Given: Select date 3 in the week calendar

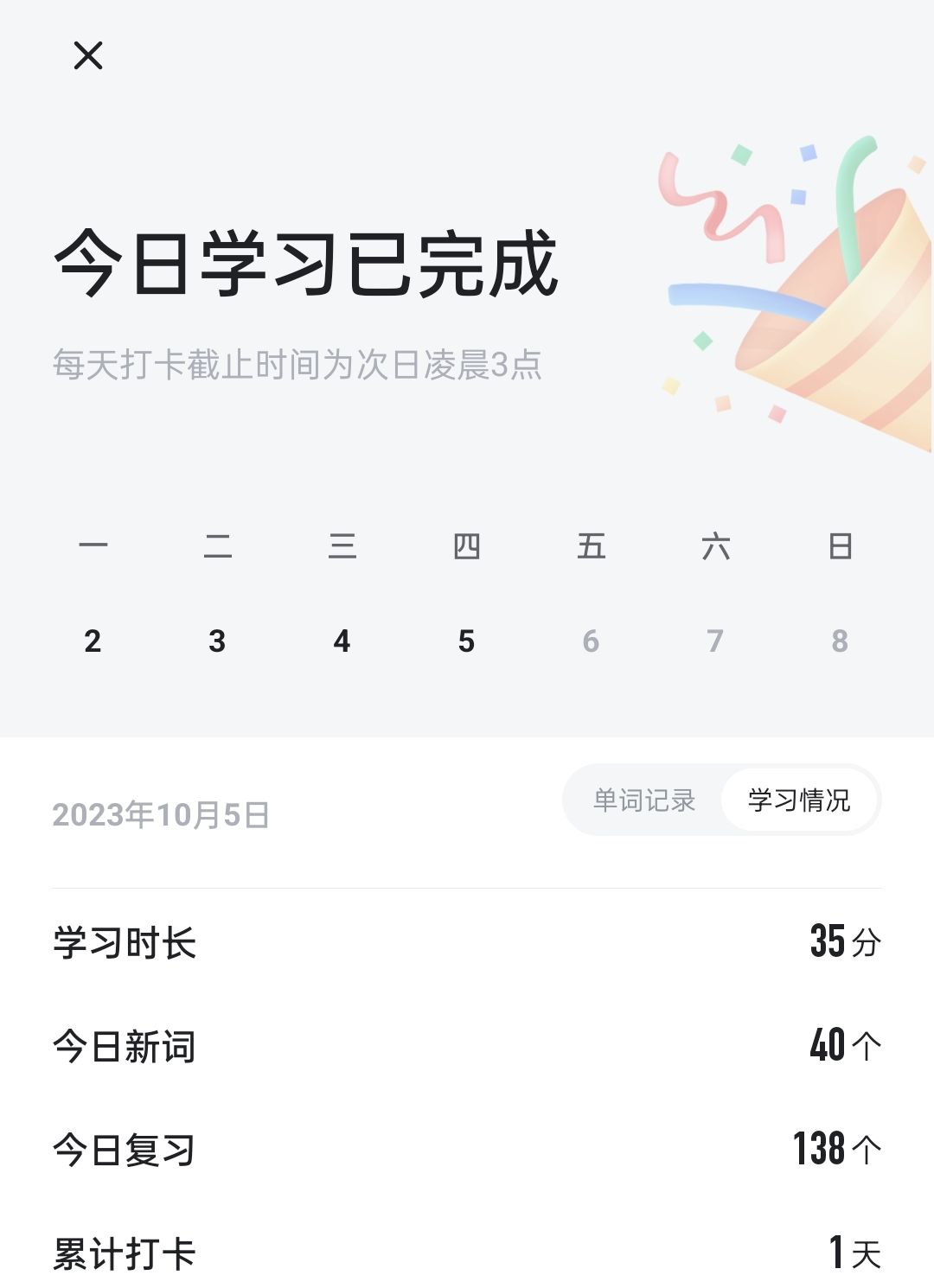Looking at the screenshot, I should click(217, 641).
